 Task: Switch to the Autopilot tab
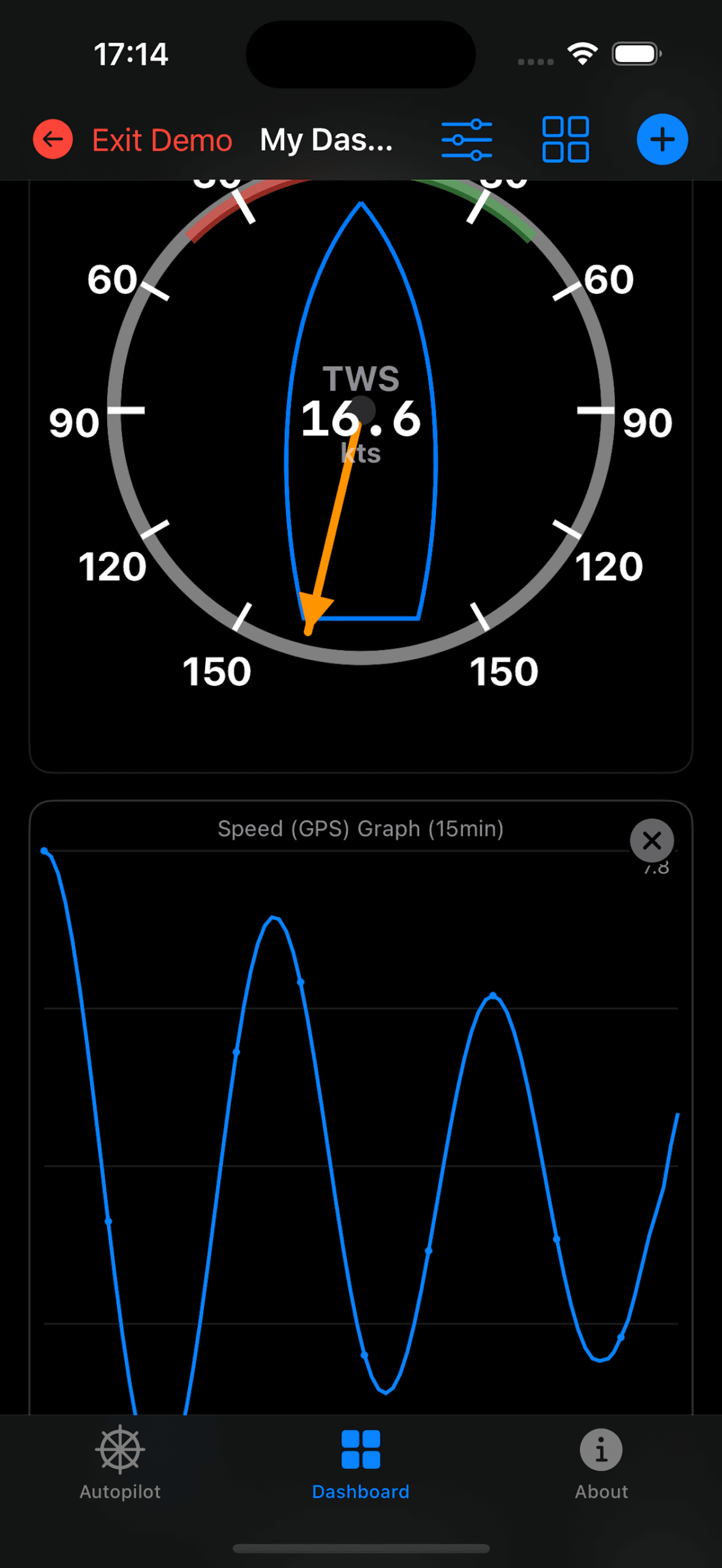click(x=120, y=1463)
